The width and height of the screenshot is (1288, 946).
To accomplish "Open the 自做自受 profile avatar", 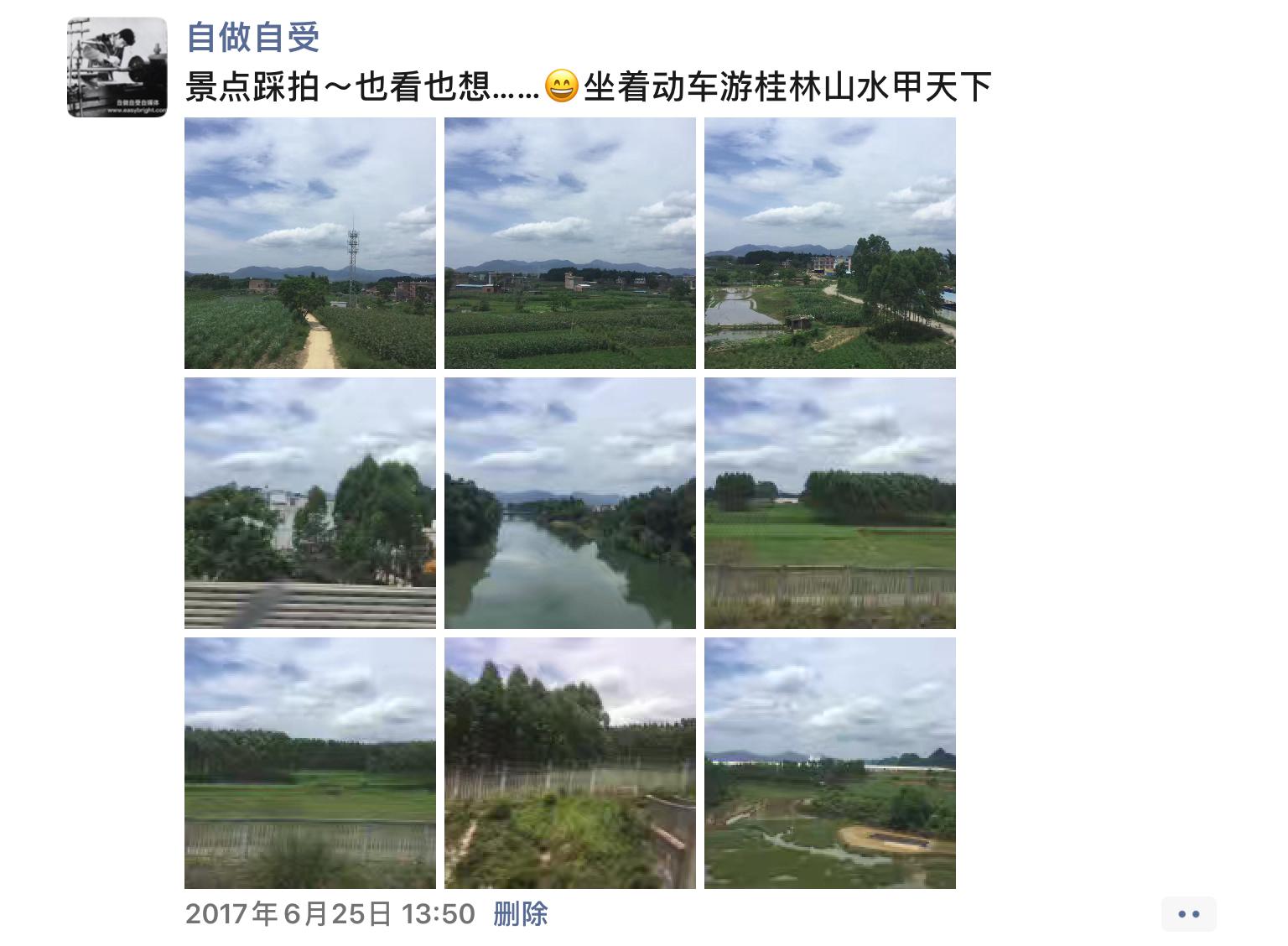I will (x=117, y=67).
